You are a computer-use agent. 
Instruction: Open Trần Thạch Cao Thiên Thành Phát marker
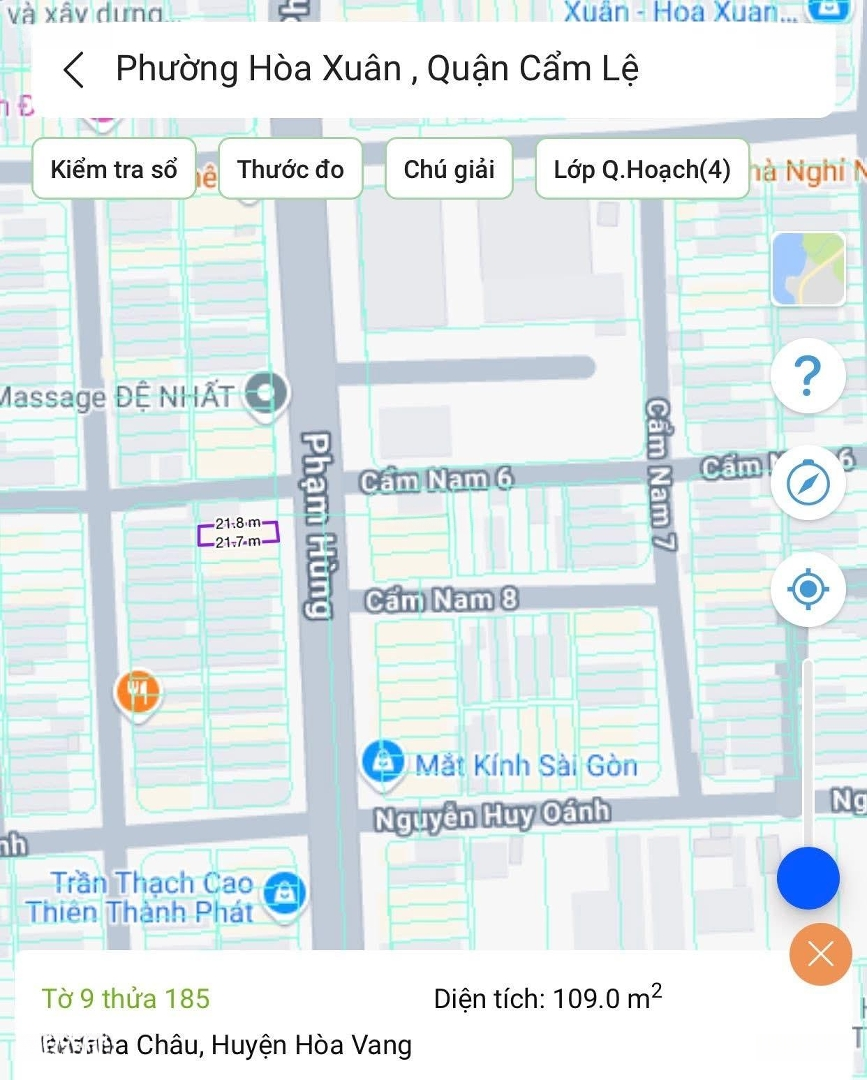pos(286,891)
